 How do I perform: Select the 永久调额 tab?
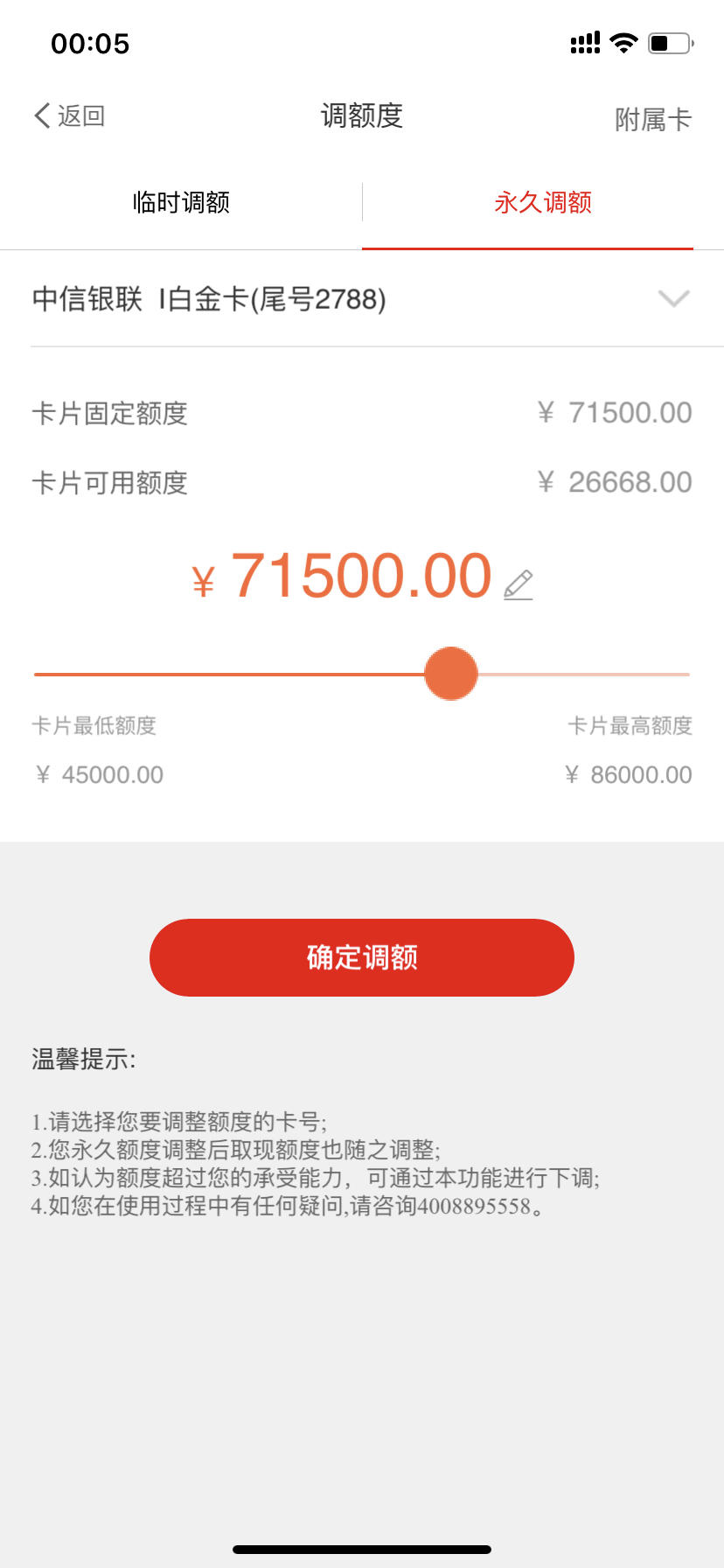(543, 202)
